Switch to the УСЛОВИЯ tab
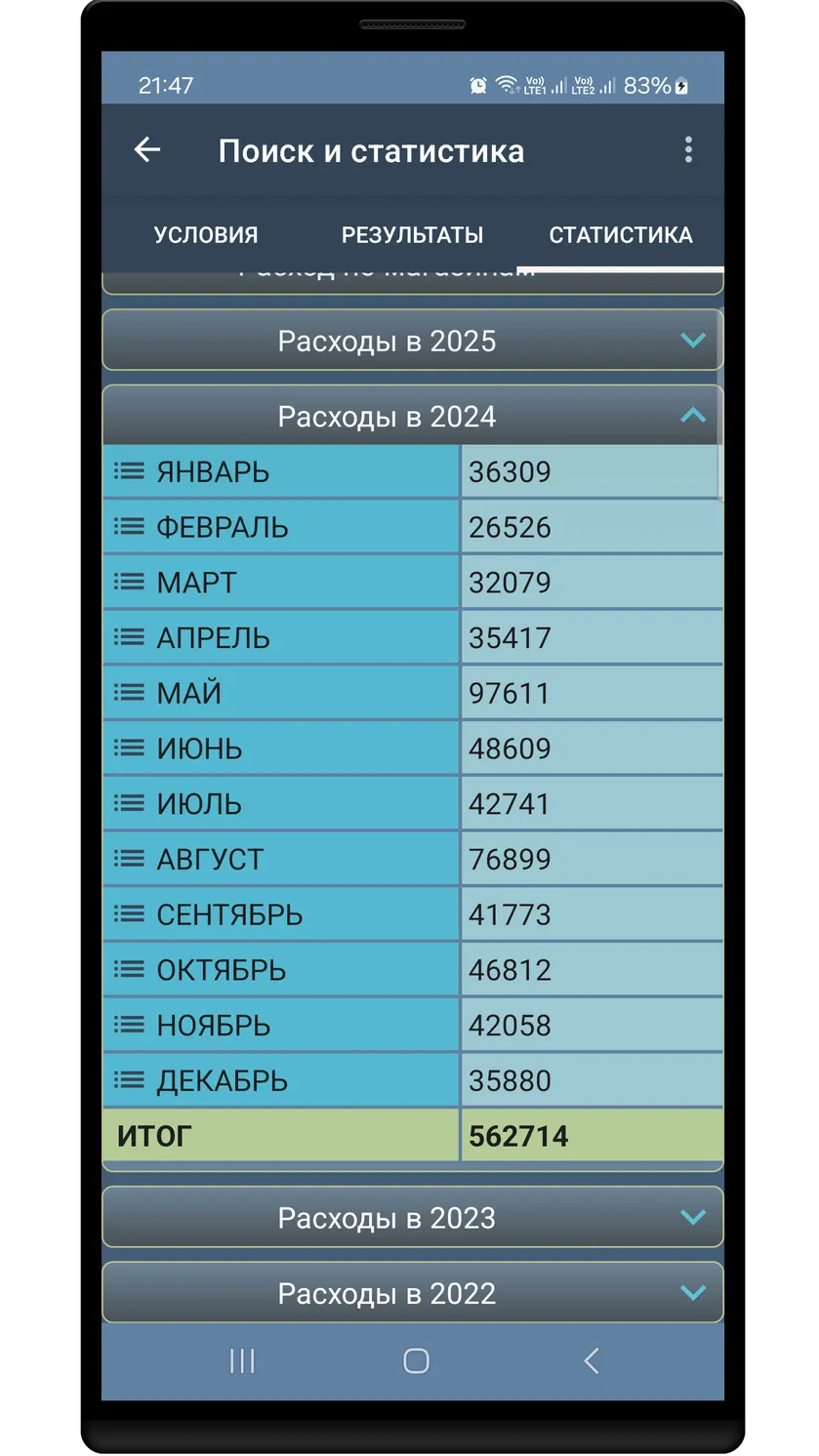This screenshot has height=1456, width=819. (206, 235)
